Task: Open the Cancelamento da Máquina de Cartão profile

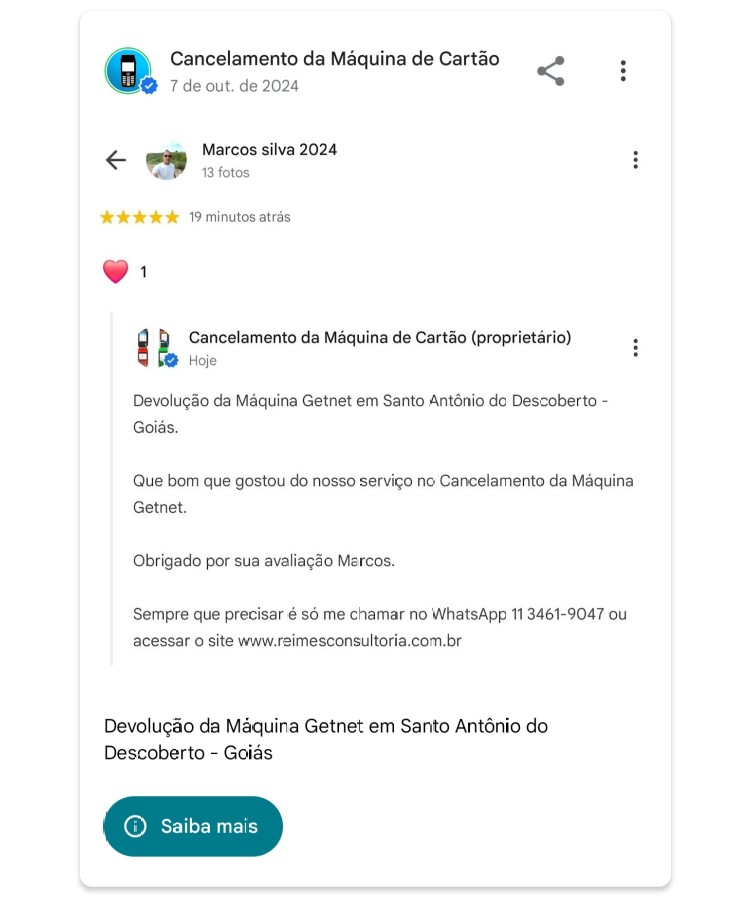Action: pyautogui.click(x=128, y=71)
